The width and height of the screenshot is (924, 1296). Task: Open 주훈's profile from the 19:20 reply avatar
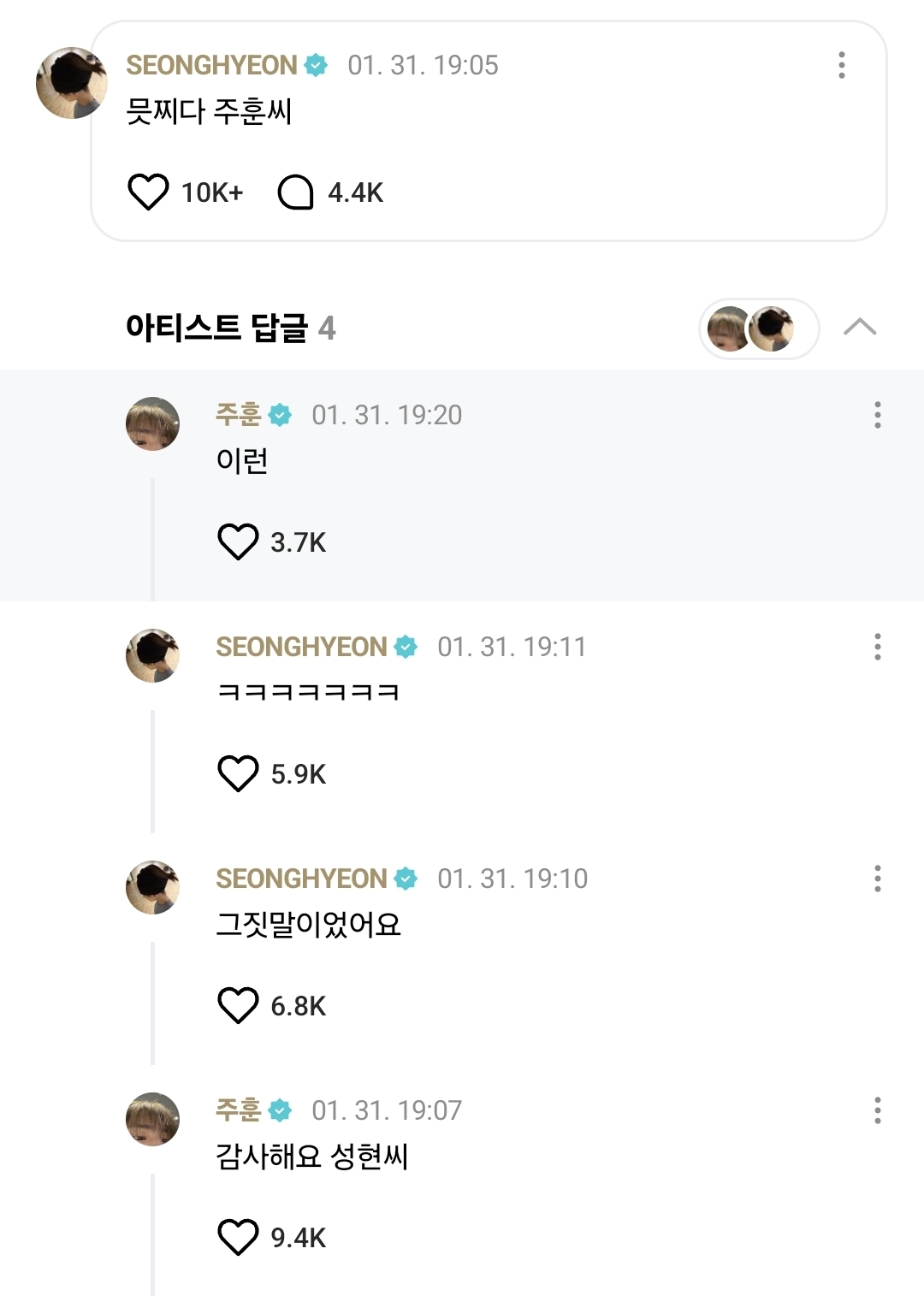coord(153,423)
